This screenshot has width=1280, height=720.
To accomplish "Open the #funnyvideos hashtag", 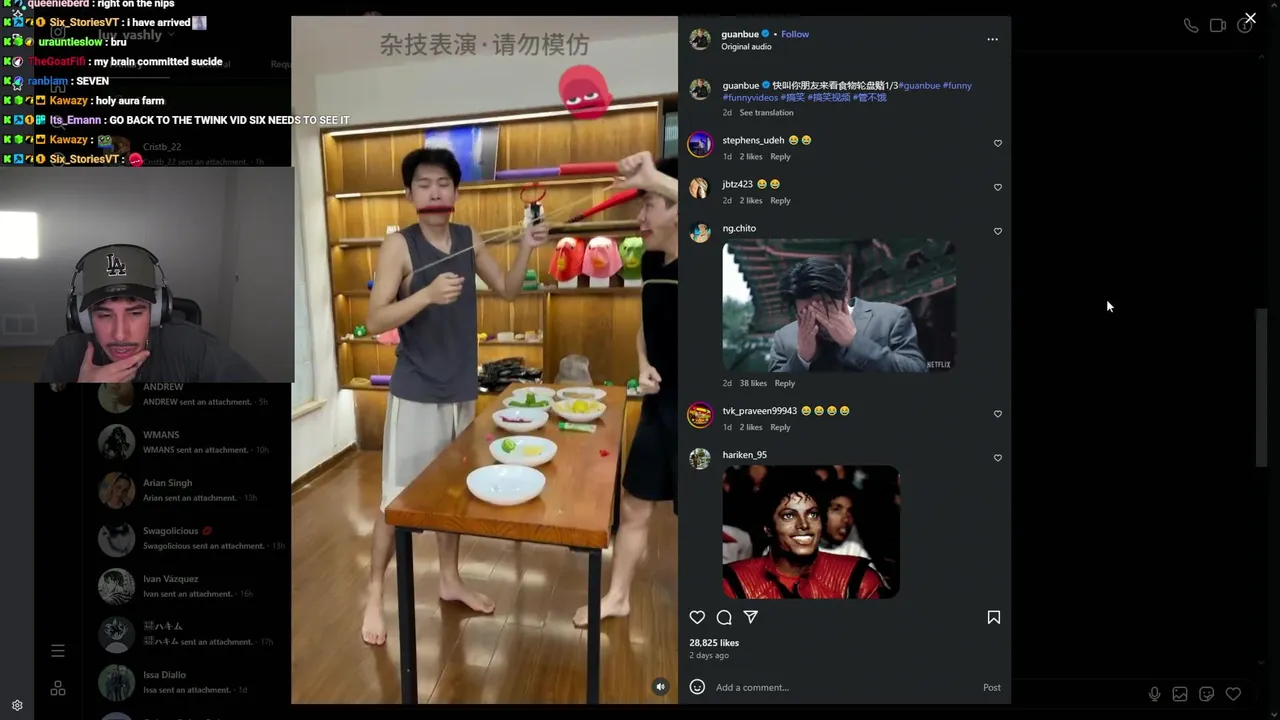I will point(750,98).
